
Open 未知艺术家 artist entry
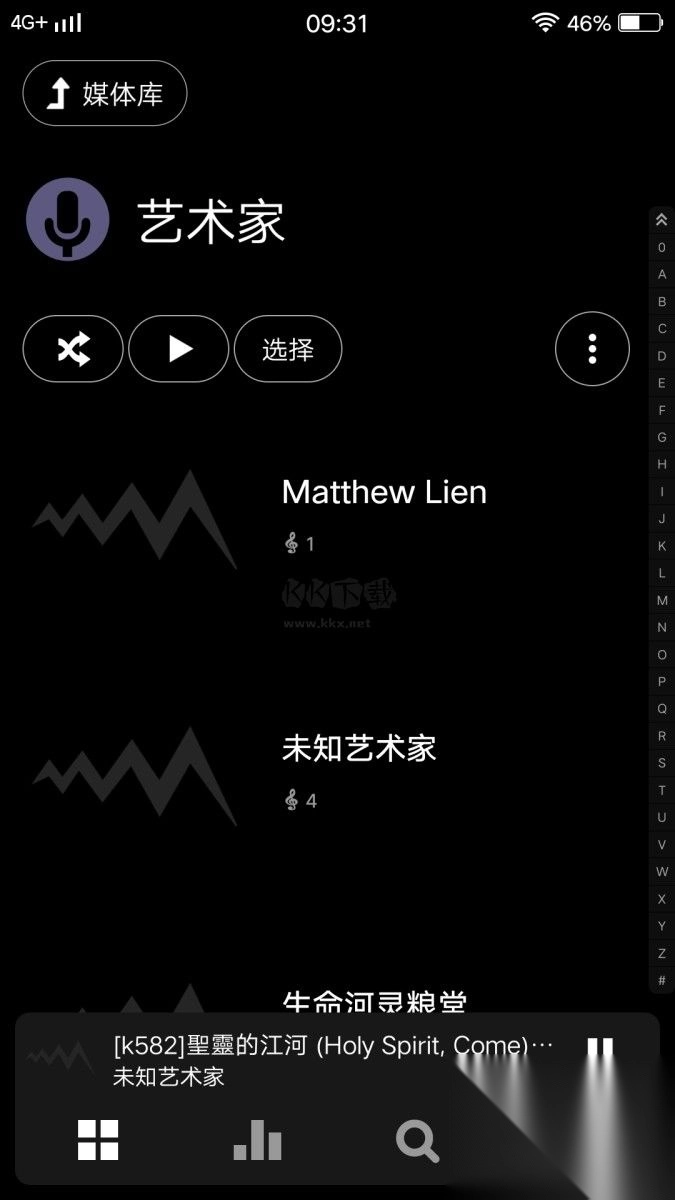tap(359, 749)
